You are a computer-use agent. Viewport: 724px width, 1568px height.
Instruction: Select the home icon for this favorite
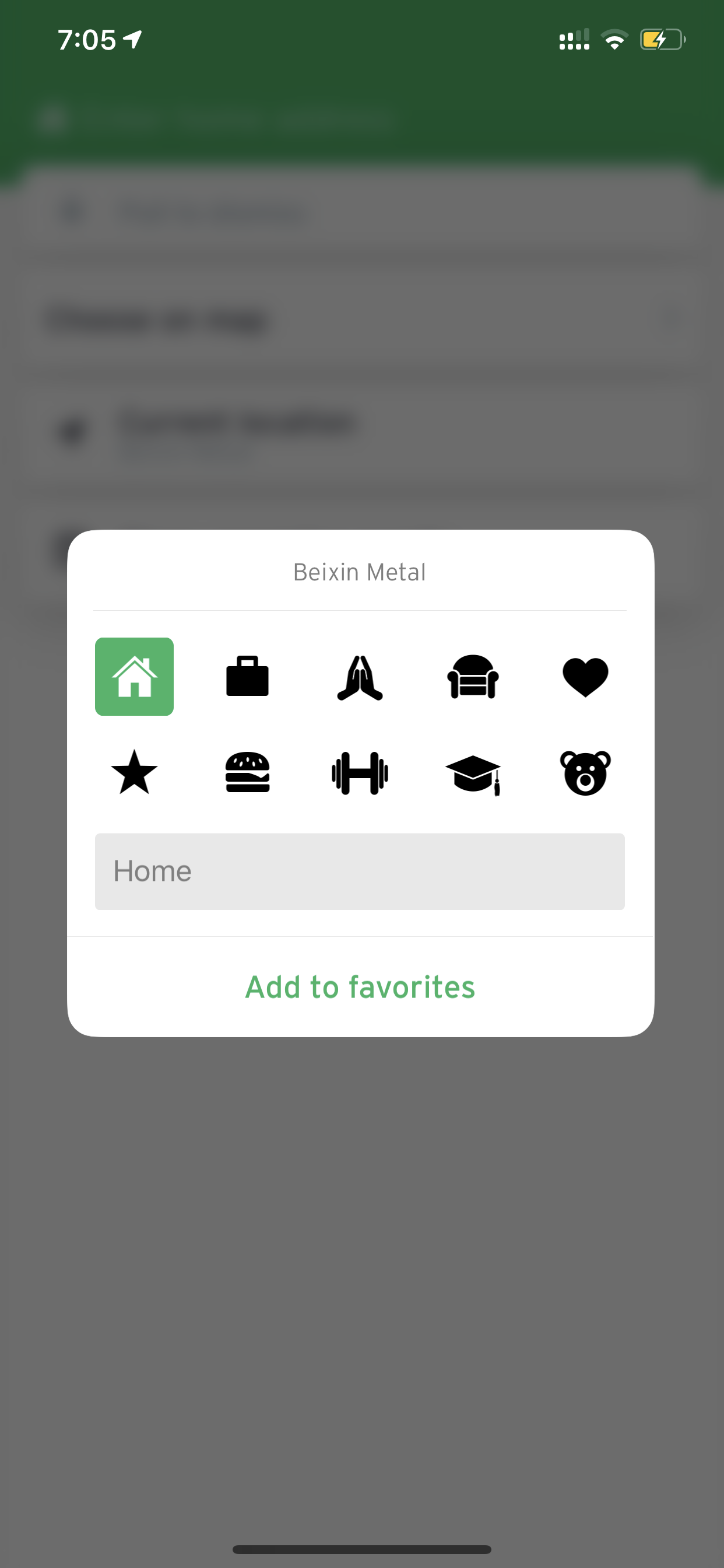pos(134,676)
